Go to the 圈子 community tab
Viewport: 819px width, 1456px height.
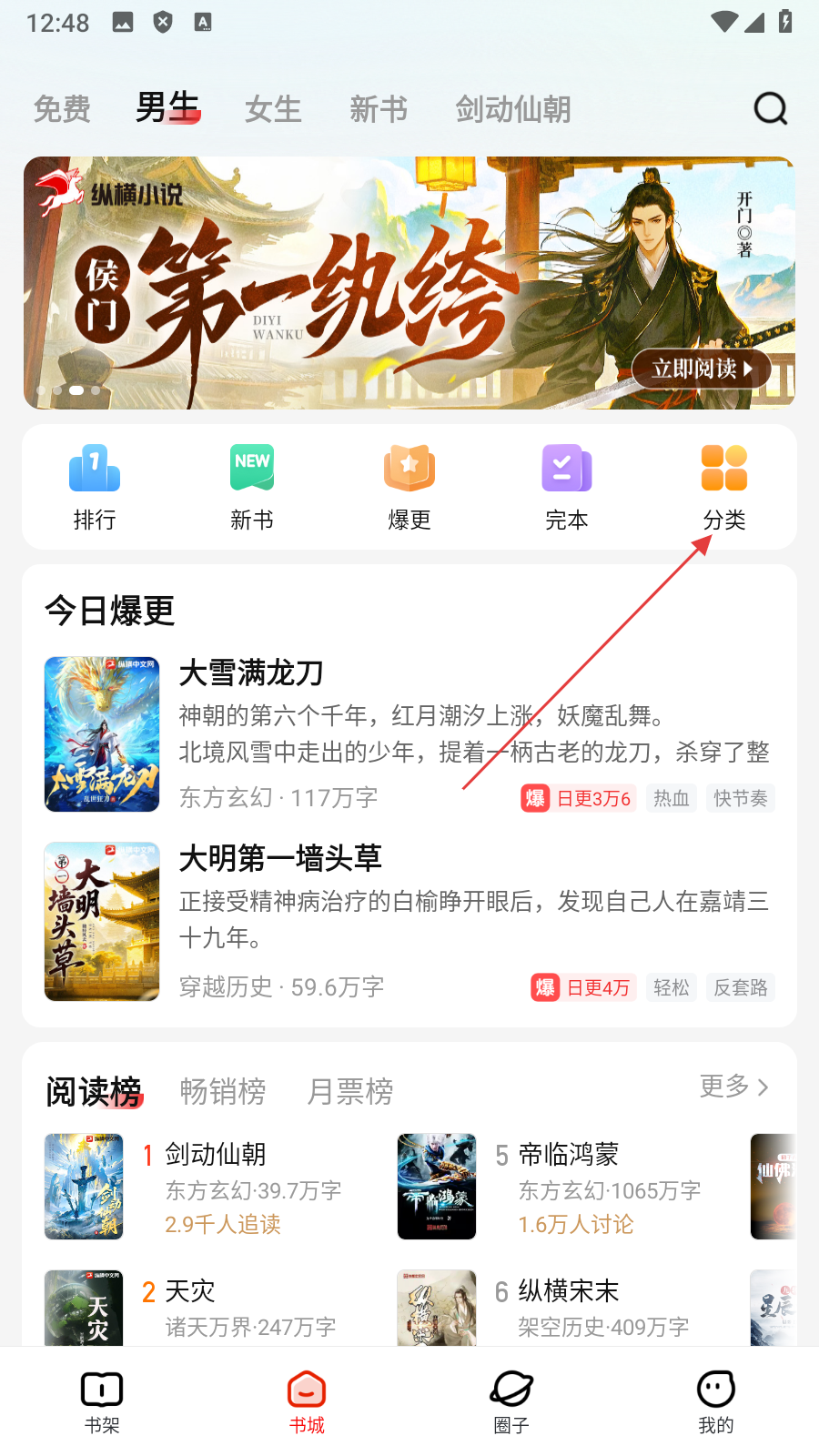[511, 1401]
